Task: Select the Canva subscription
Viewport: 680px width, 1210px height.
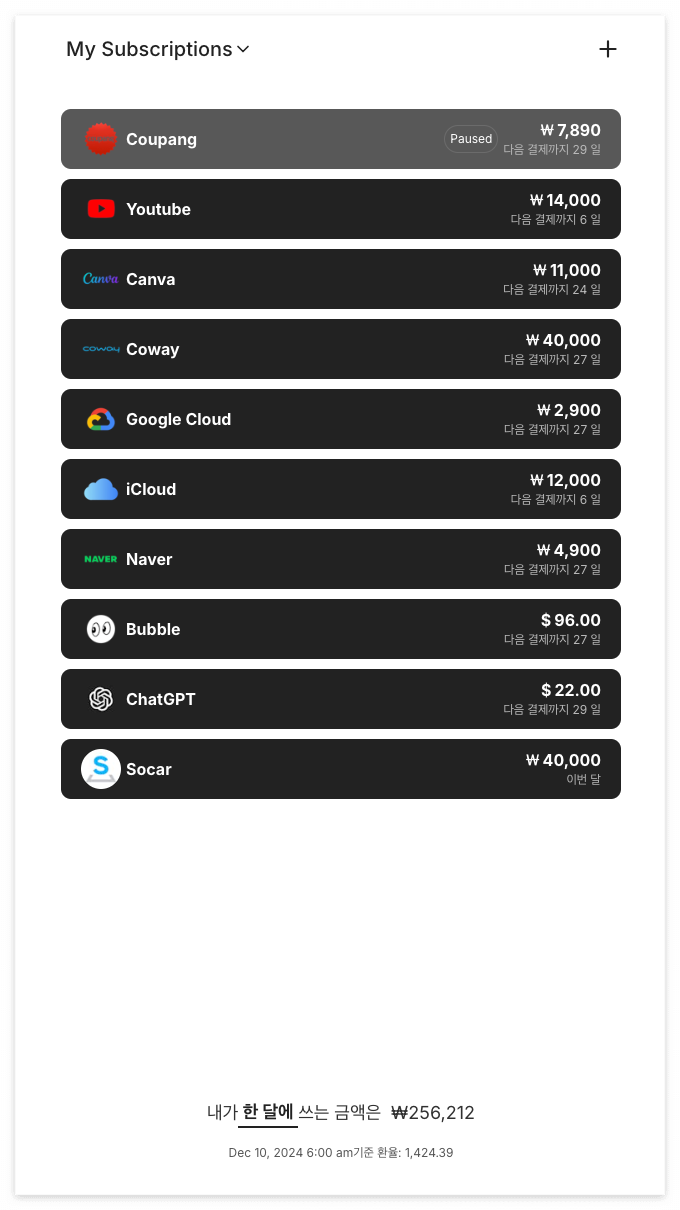Action: (341, 279)
